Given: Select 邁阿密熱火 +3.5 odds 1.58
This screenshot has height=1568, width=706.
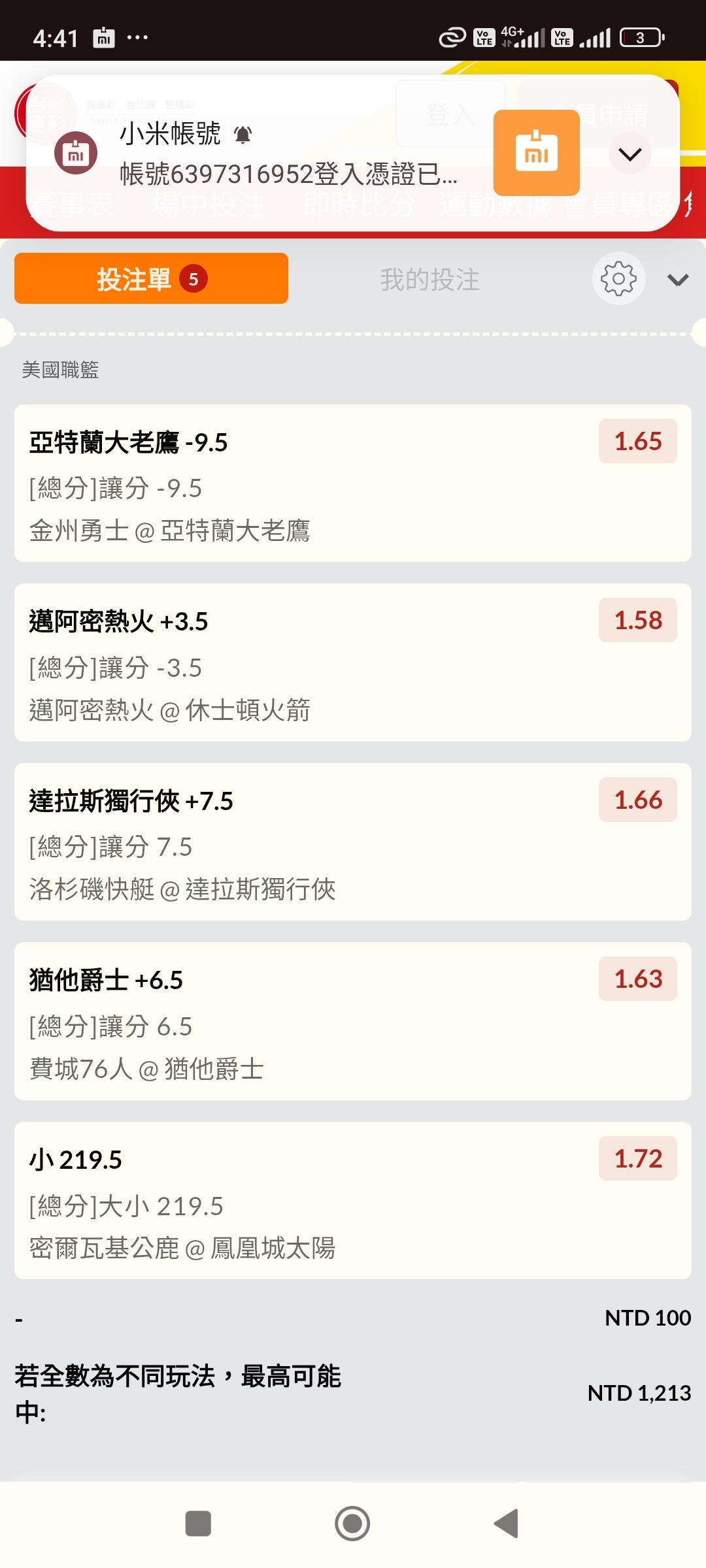Looking at the screenshot, I should [x=637, y=621].
